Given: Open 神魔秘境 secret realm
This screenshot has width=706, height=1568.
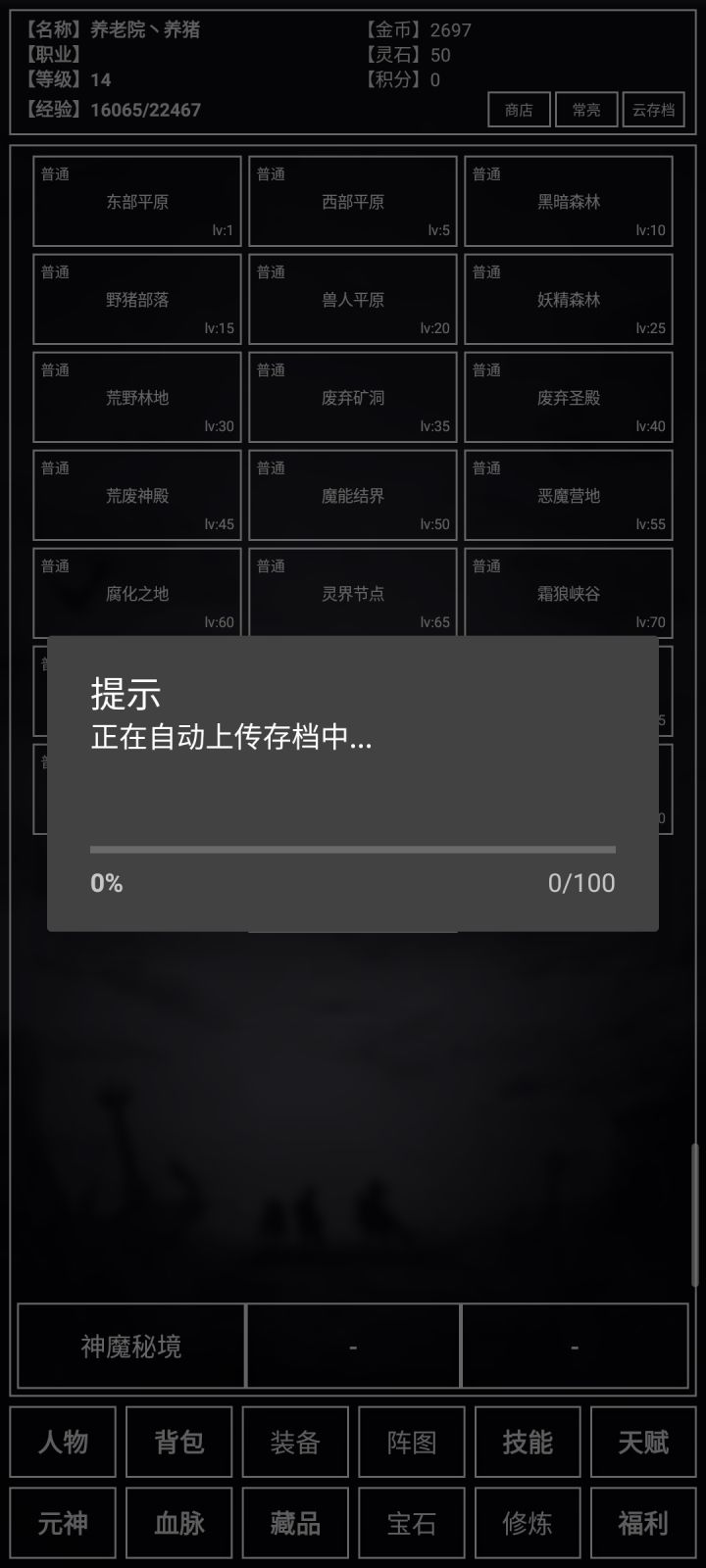Looking at the screenshot, I should click(x=130, y=1347).
